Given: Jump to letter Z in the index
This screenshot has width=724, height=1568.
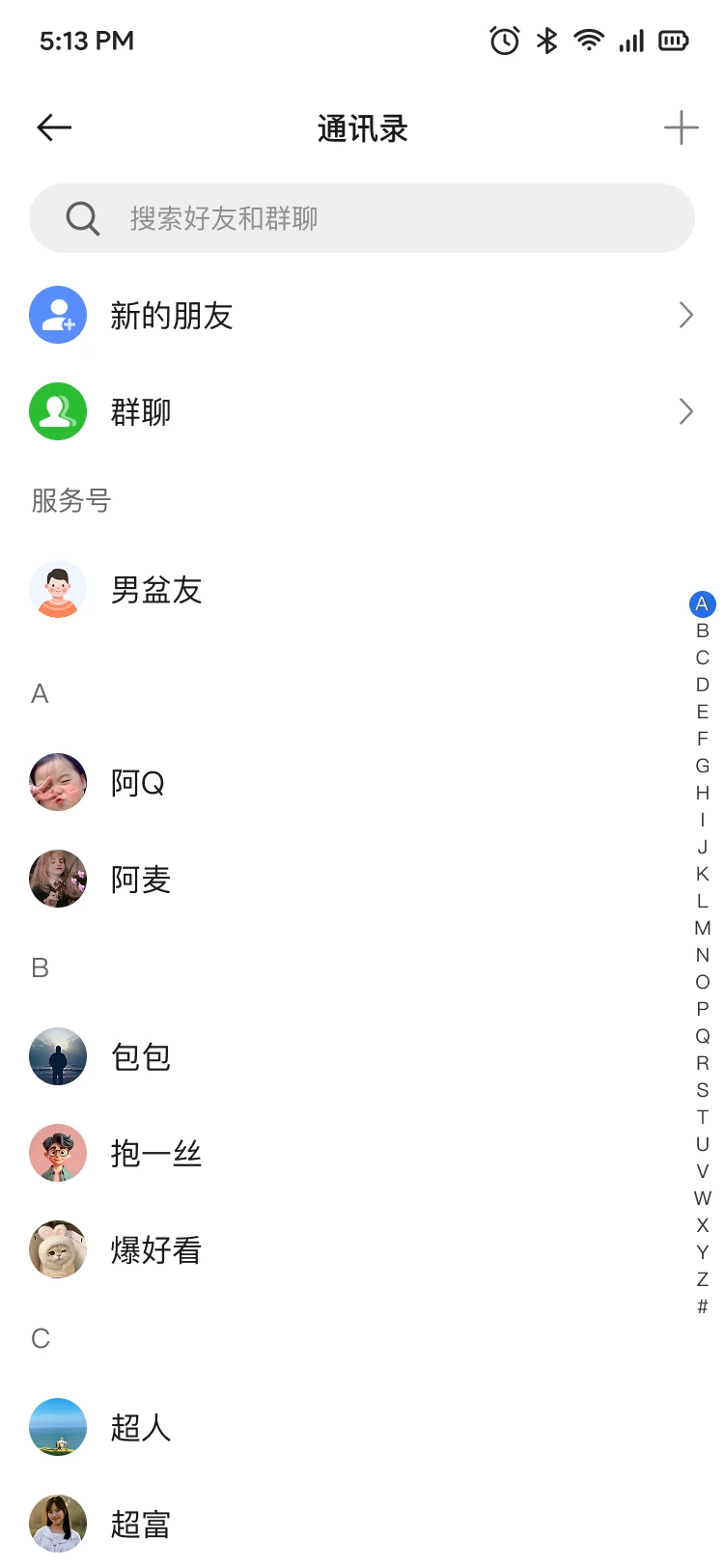Looking at the screenshot, I should coord(703,1279).
